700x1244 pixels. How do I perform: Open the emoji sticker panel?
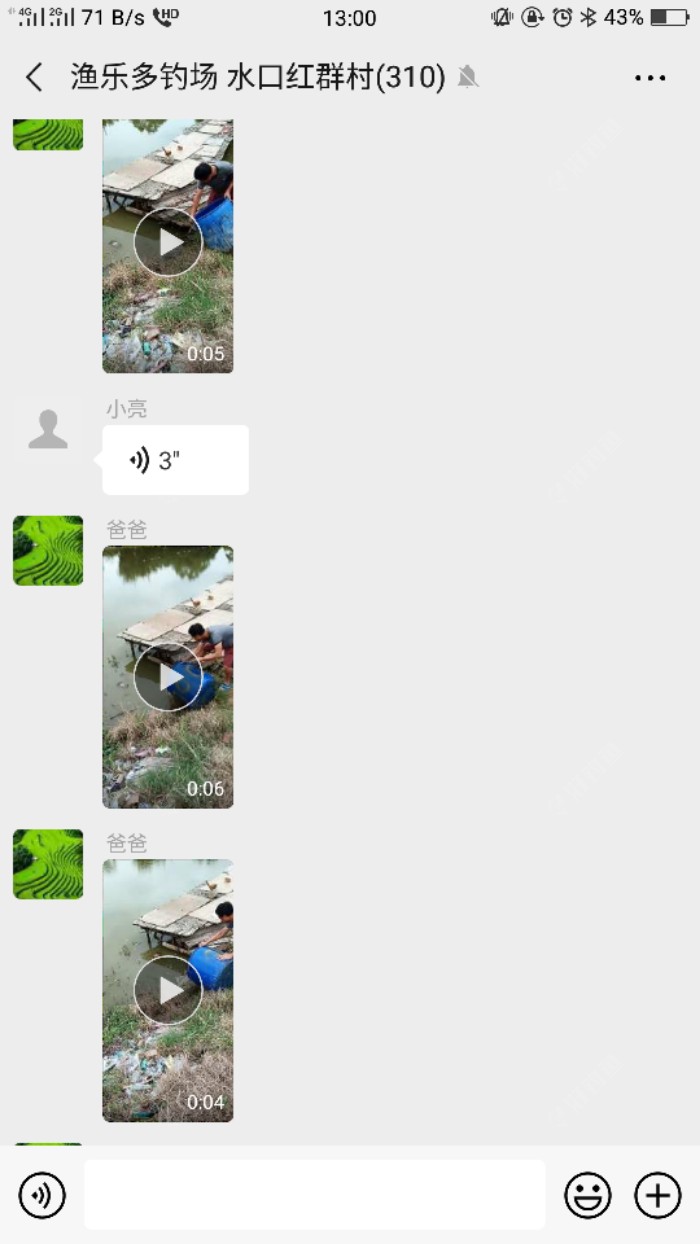588,1195
